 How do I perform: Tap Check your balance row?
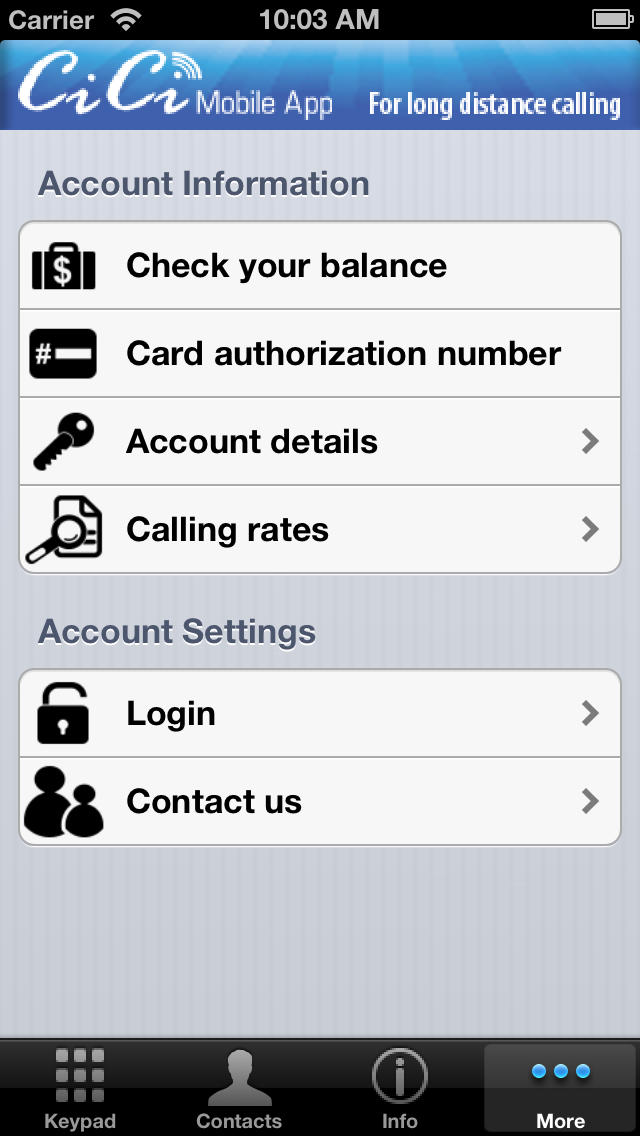coord(320,265)
